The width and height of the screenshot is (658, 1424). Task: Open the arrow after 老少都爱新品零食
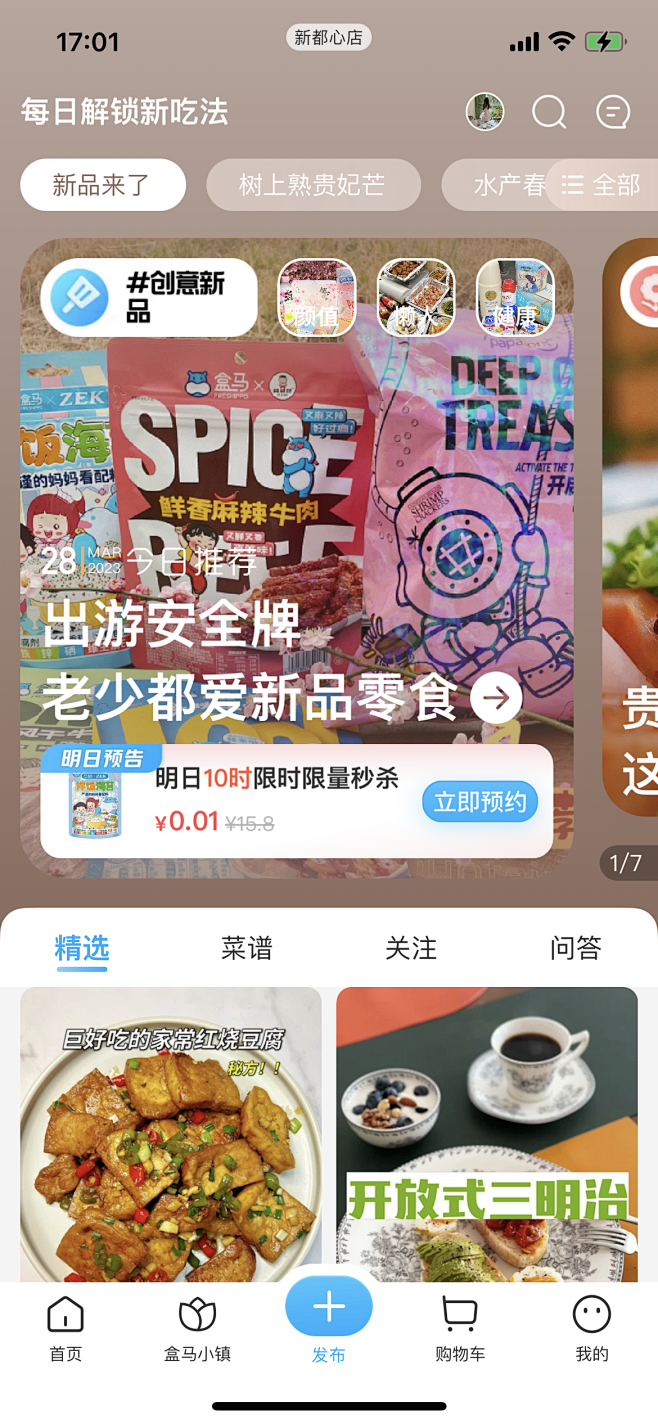click(x=496, y=698)
